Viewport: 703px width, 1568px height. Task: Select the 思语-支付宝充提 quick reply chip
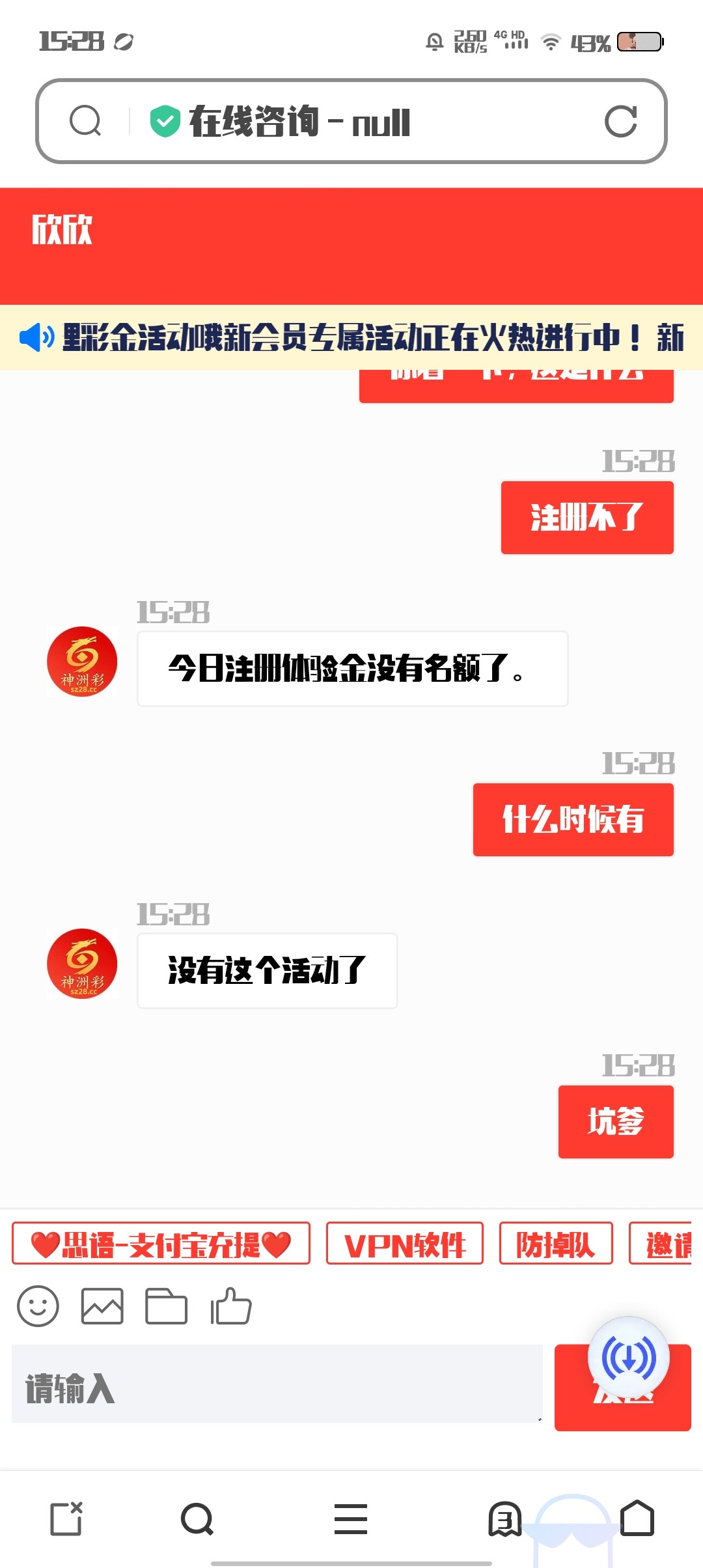point(161,1244)
